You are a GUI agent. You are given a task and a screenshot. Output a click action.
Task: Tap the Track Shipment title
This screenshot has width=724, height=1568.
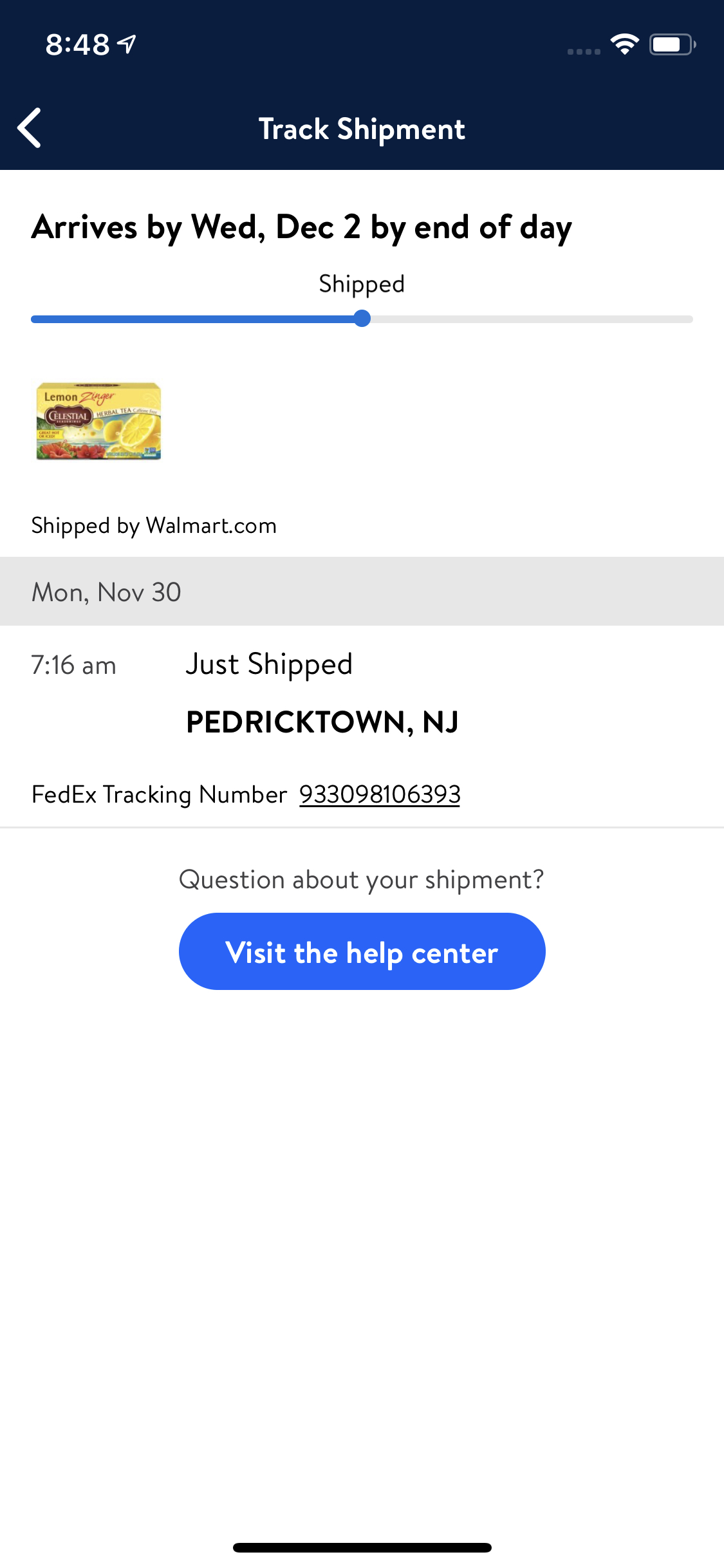coord(362,129)
